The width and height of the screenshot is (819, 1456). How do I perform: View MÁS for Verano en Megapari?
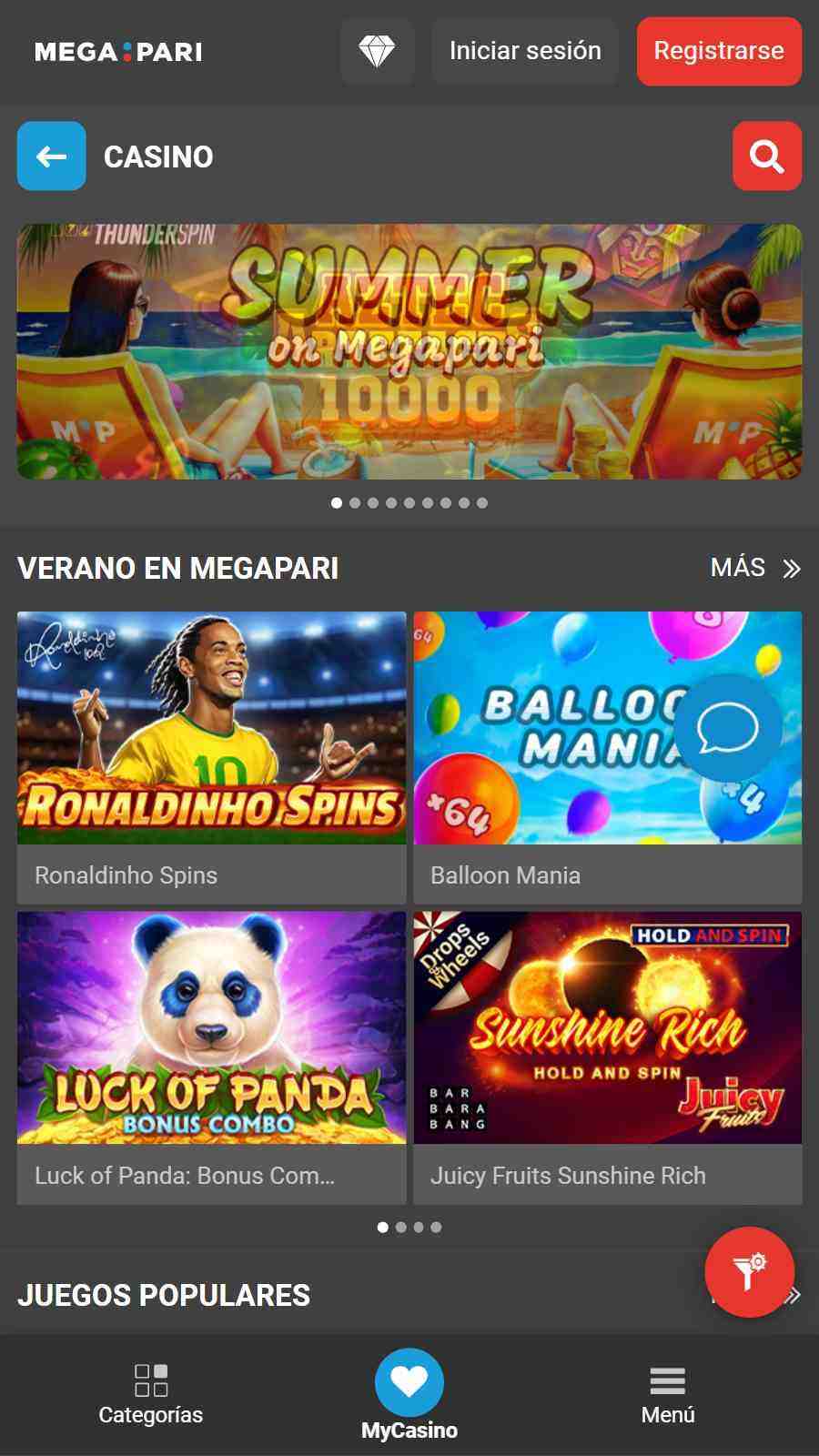(755, 568)
